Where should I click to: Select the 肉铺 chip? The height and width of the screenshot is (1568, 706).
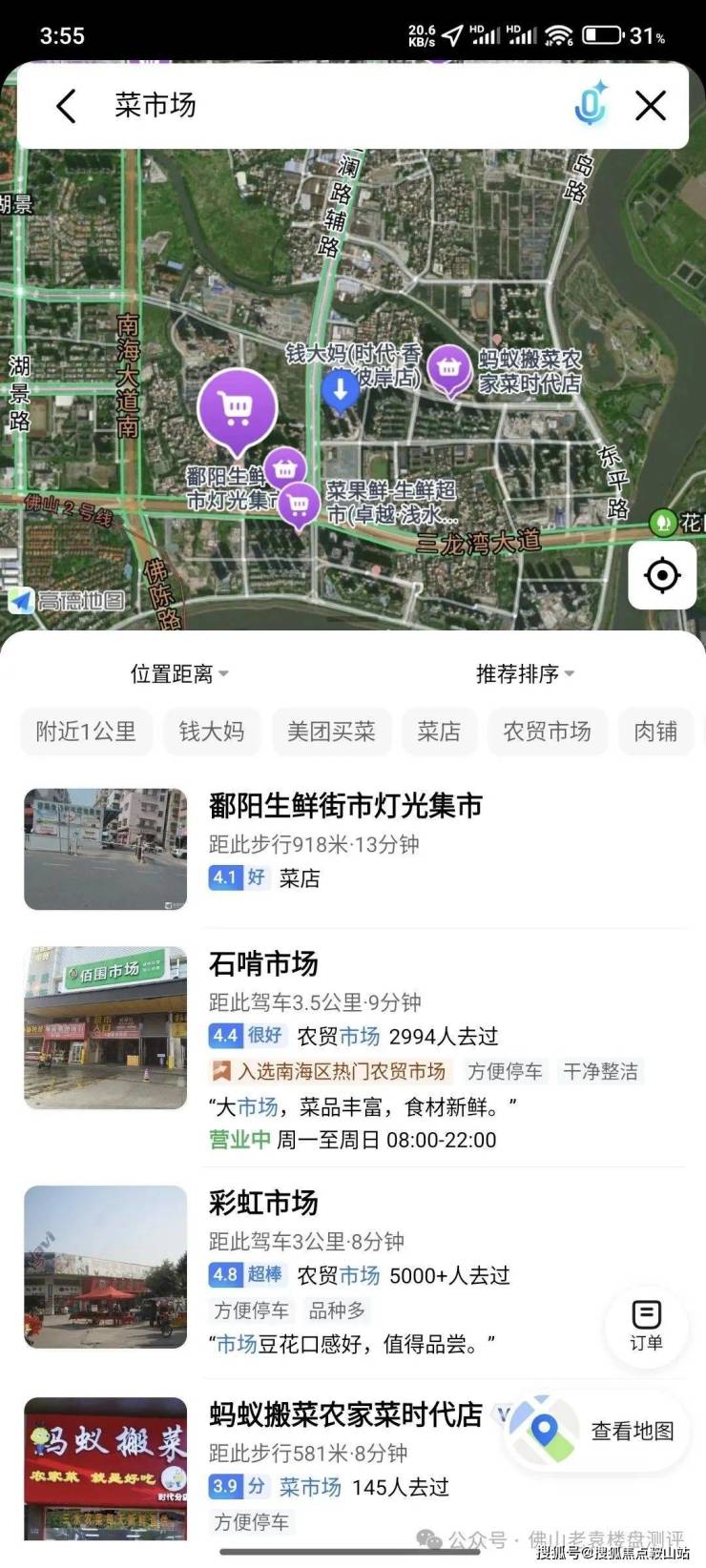click(655, 732)
